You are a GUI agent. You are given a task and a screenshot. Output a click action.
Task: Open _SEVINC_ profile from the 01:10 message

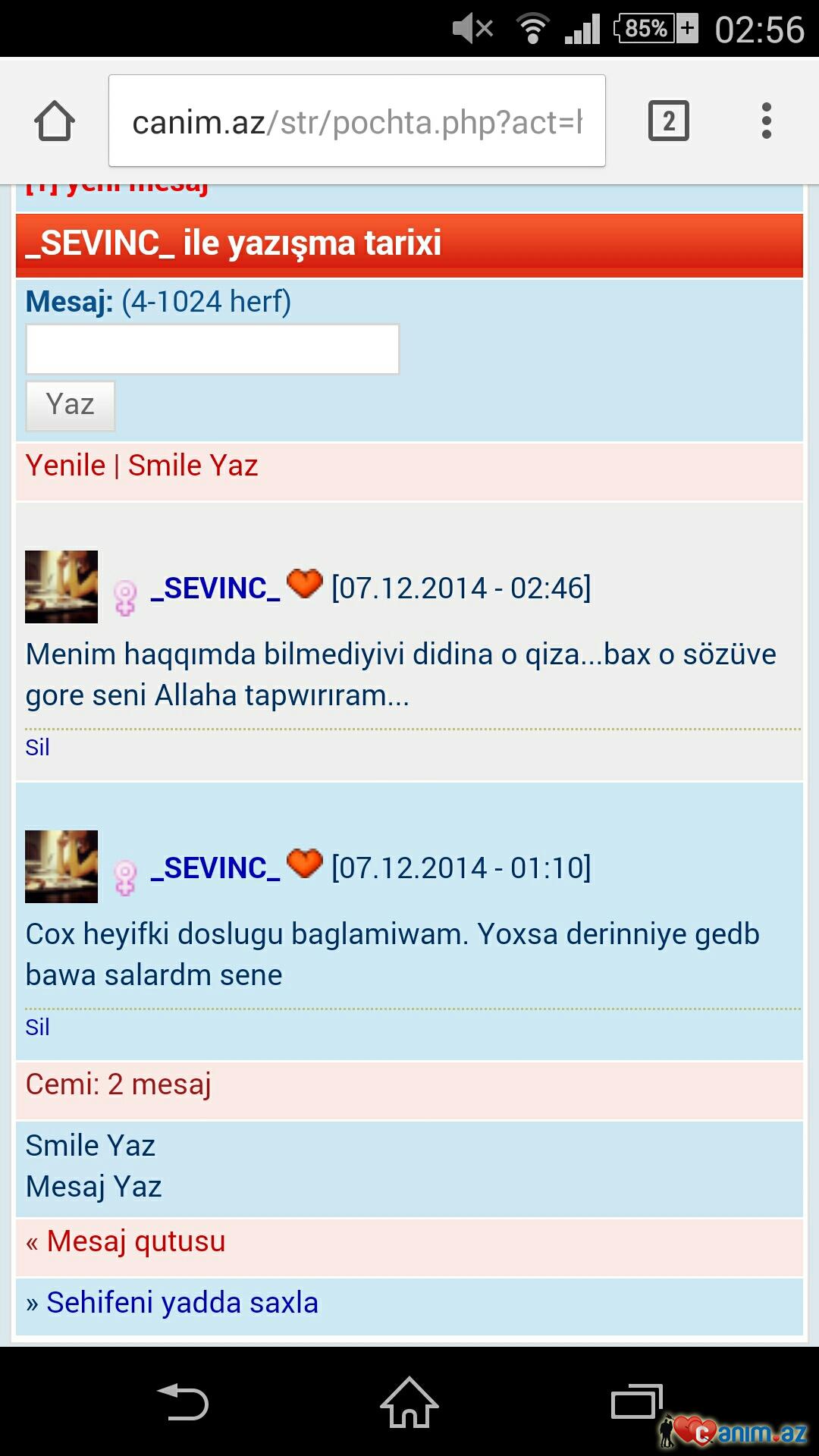click(x=215, y=868)
